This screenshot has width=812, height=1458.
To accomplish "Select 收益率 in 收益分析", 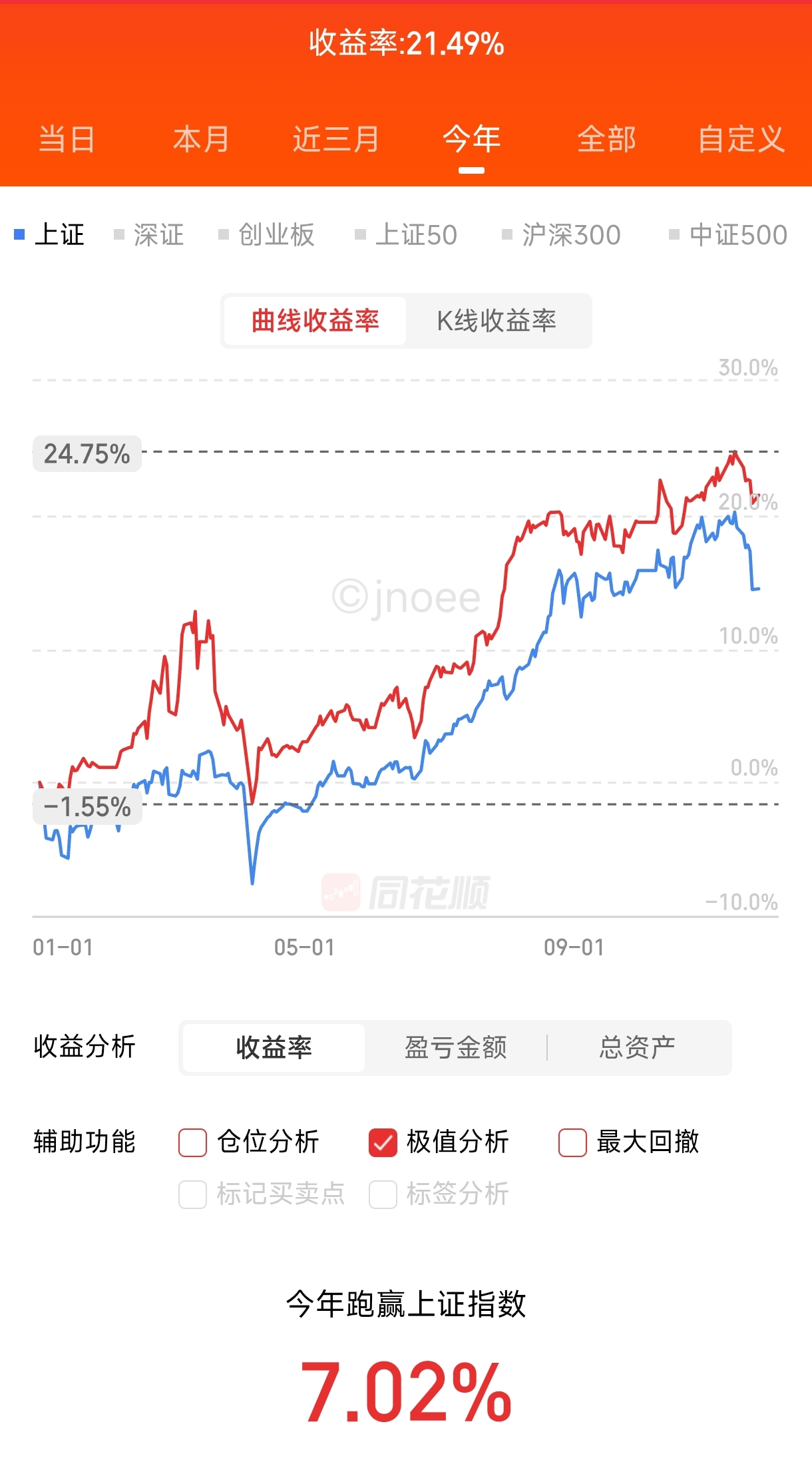I will [x=274, y=1048].
